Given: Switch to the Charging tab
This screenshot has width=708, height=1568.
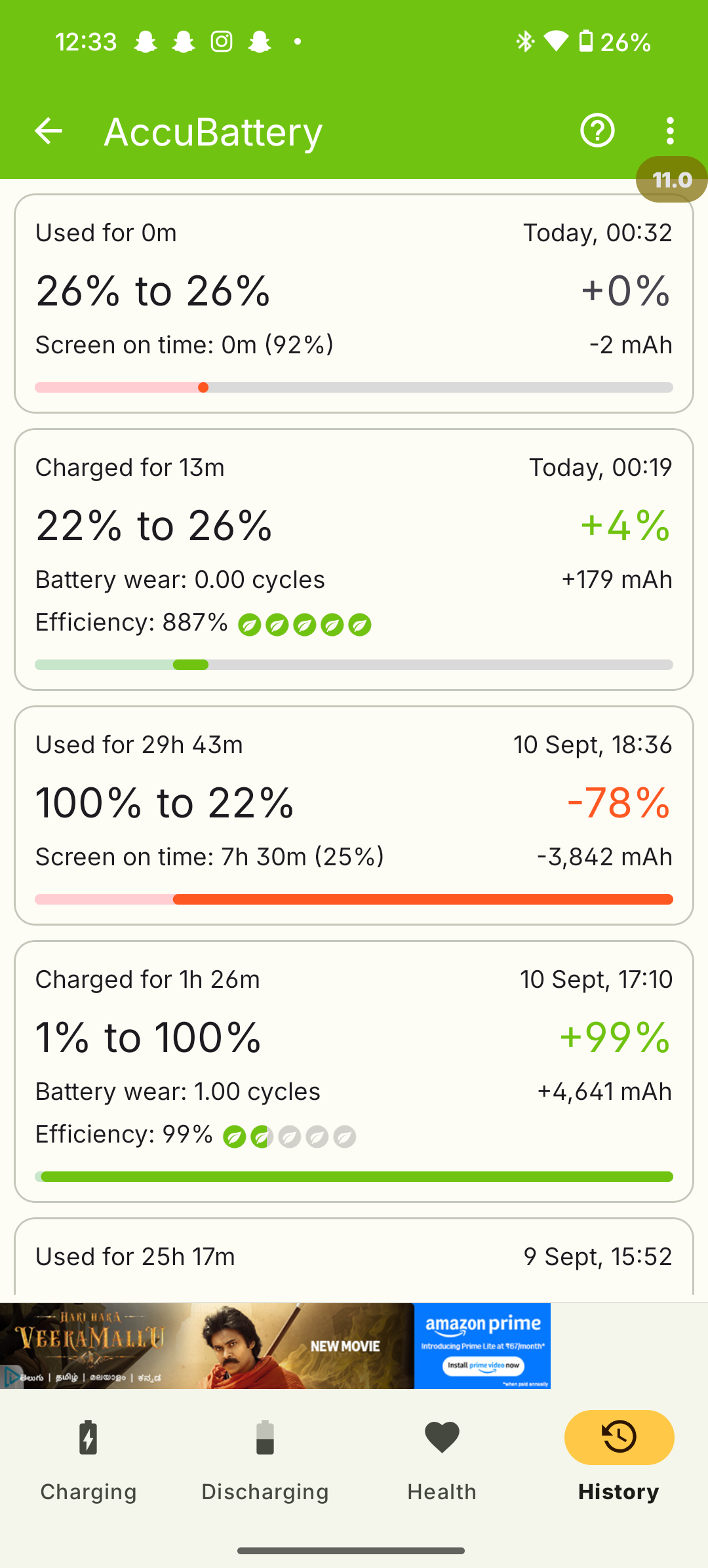Looking at the screenshot, I should point(88,1468).
